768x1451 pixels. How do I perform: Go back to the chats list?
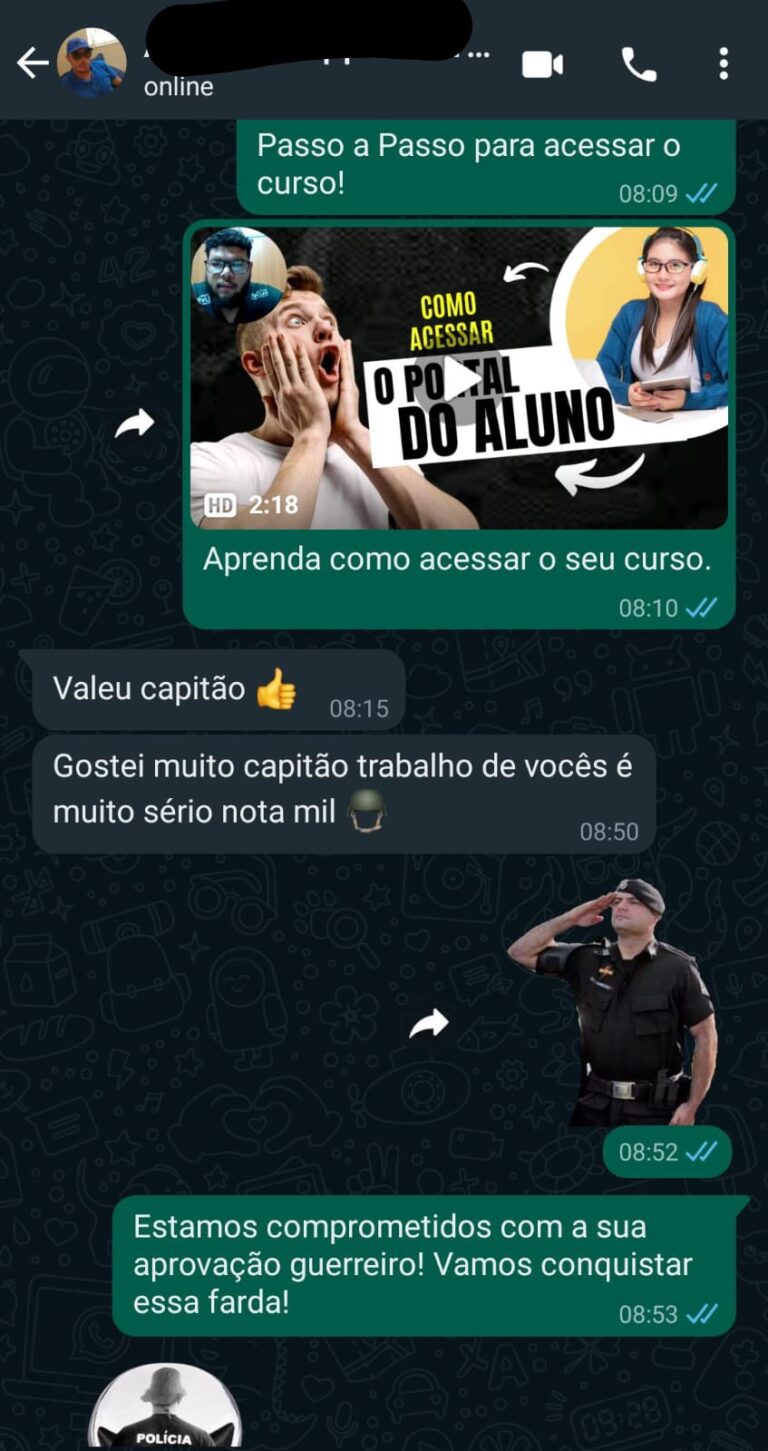click(x=32, y=63)
